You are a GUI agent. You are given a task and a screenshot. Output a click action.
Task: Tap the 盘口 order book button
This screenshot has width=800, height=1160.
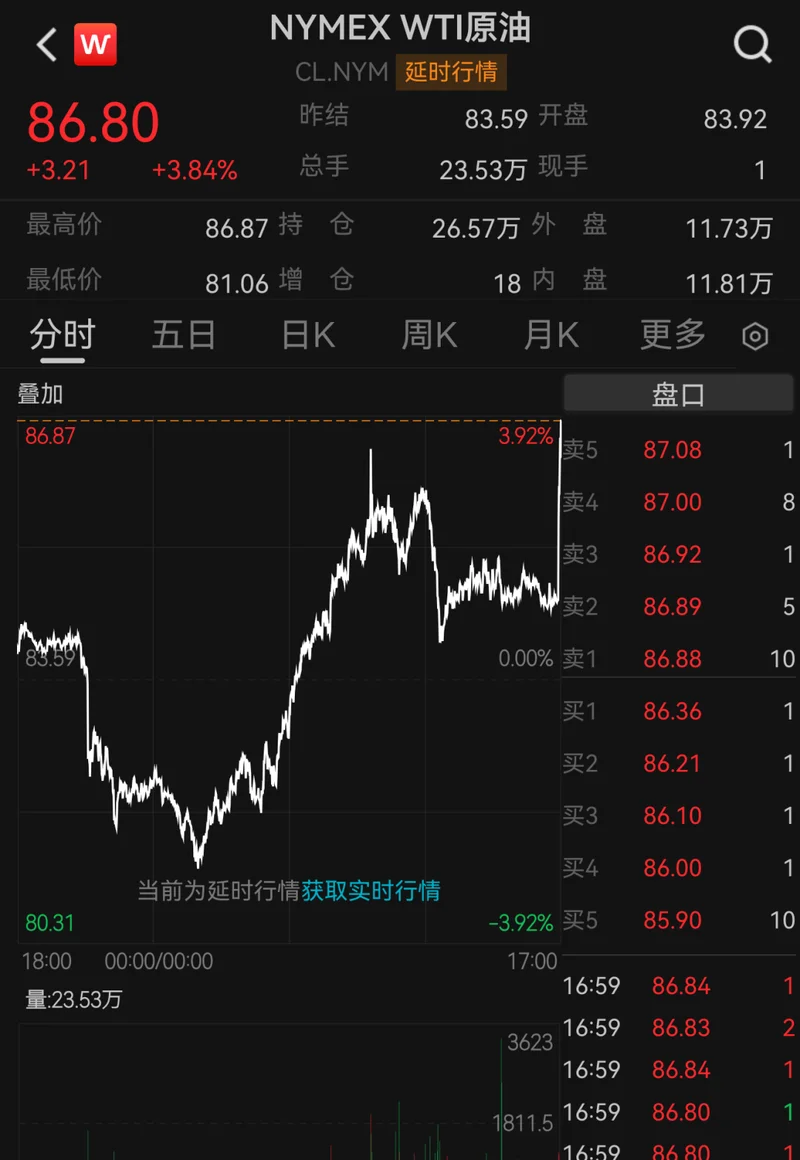point(679,394)
